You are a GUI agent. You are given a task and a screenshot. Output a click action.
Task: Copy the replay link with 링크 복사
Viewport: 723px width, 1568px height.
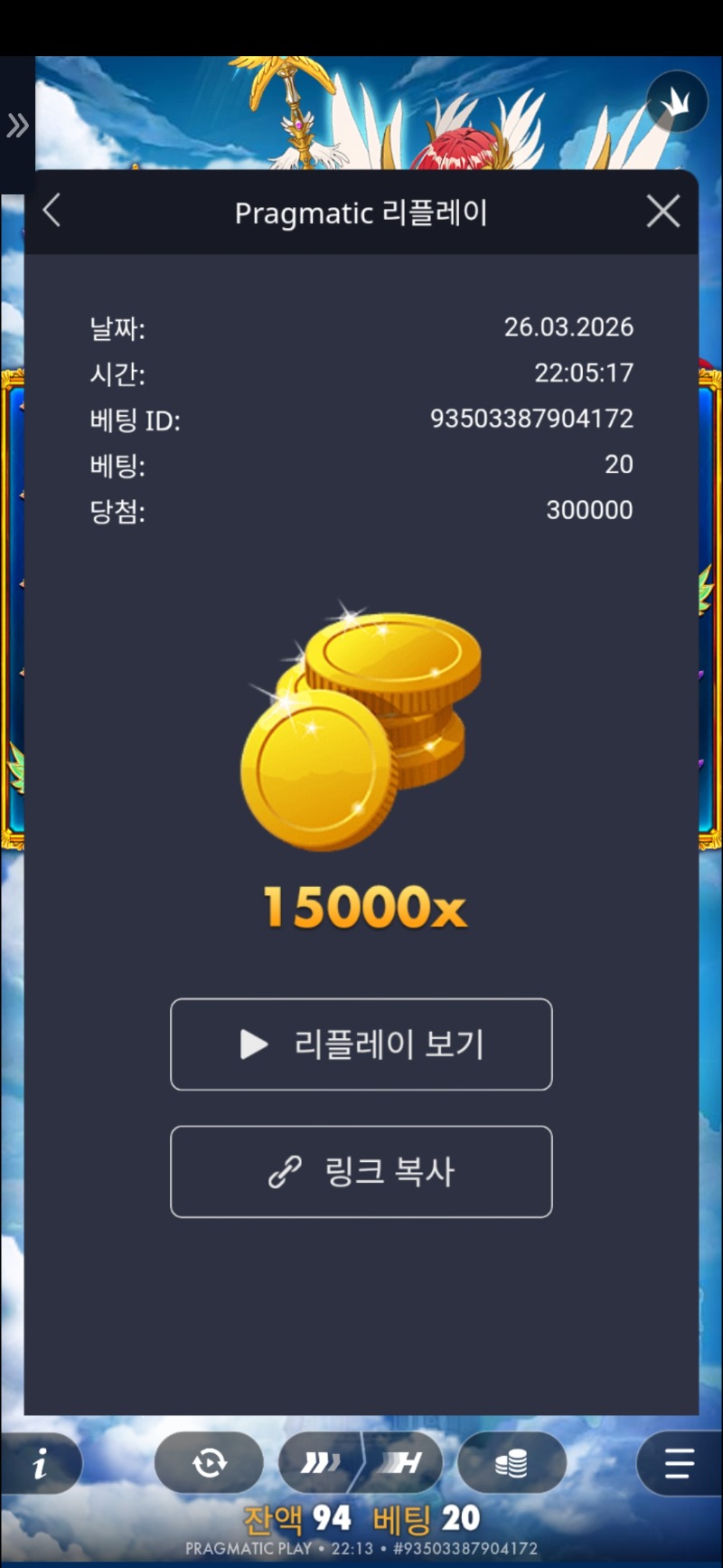(361, 1172)
